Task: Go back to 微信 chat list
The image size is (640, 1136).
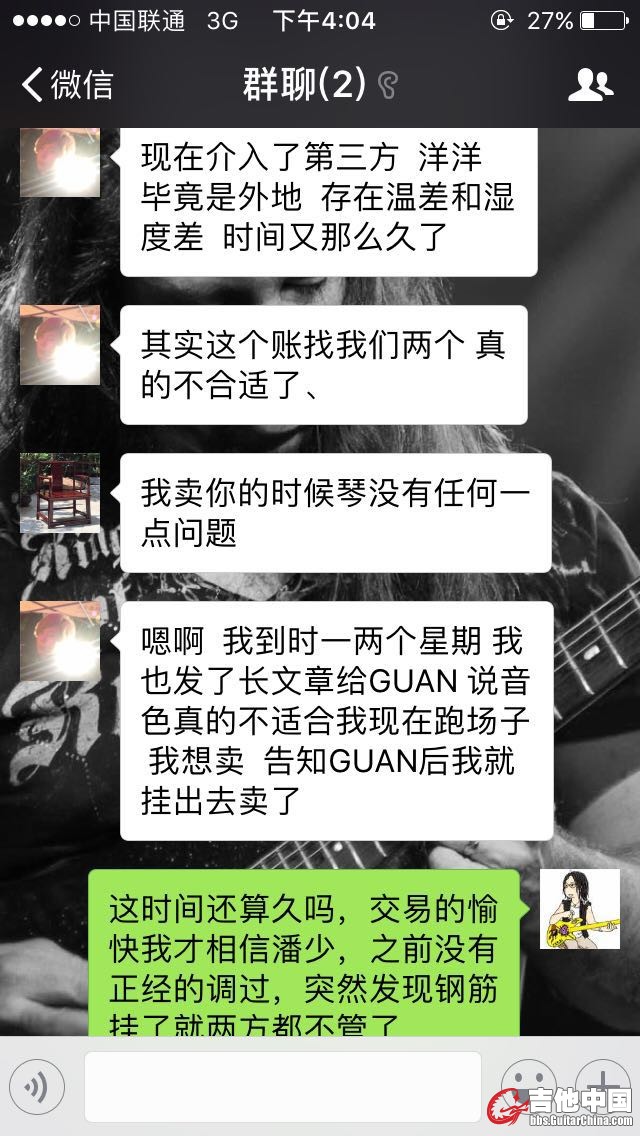Action: click(x=68, y=84)
